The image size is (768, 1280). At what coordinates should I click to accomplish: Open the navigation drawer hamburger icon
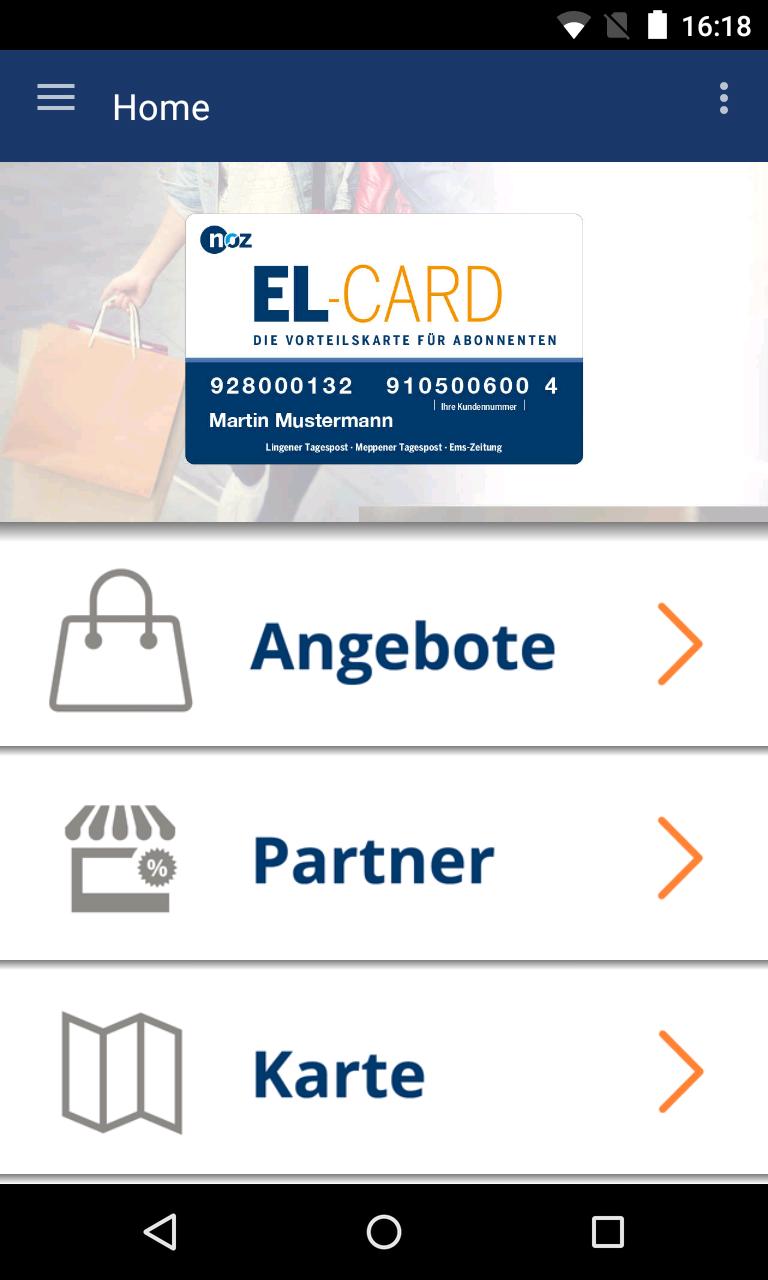click(x=55, y=97)
